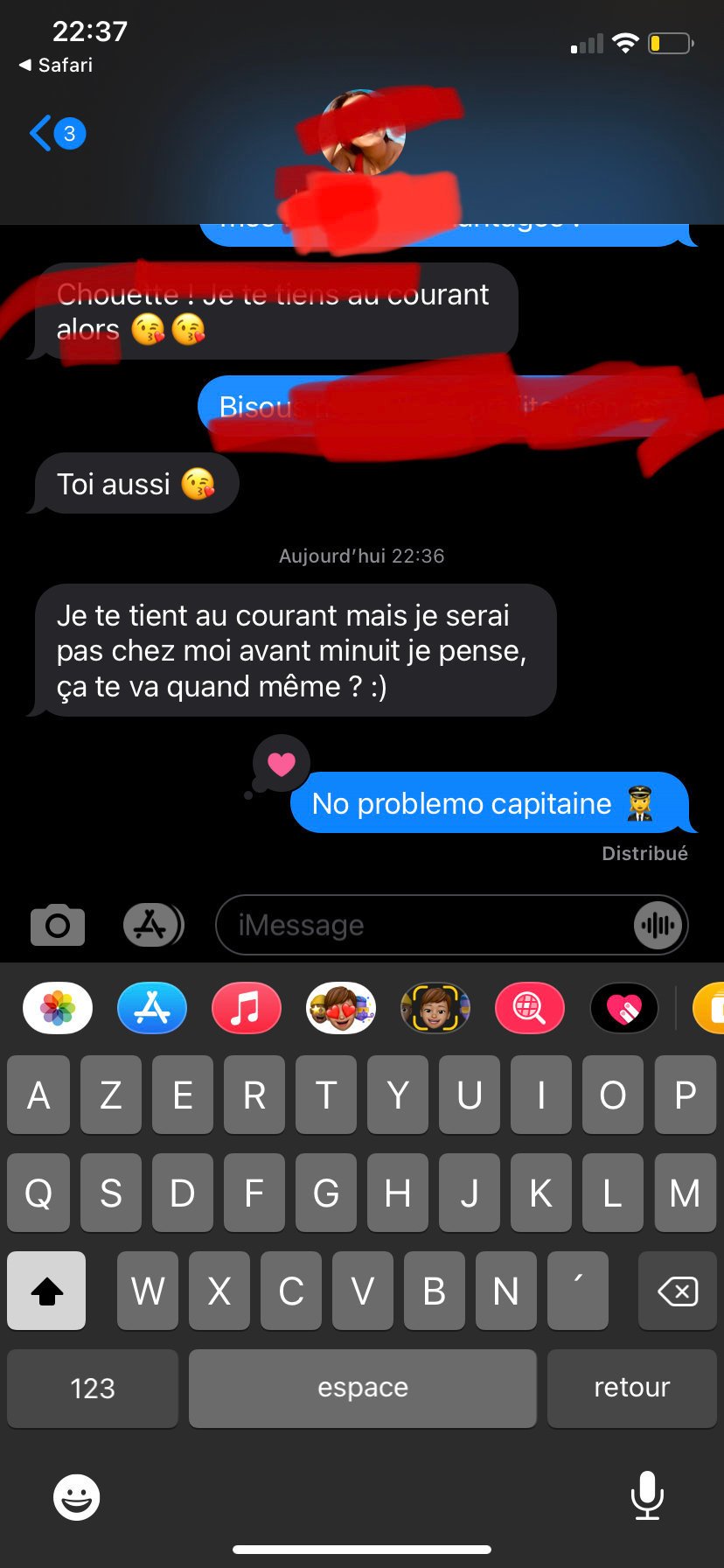Open the Memoji stickers
The height and width of the screenshot is (1568, 724).
point(341,1008)
